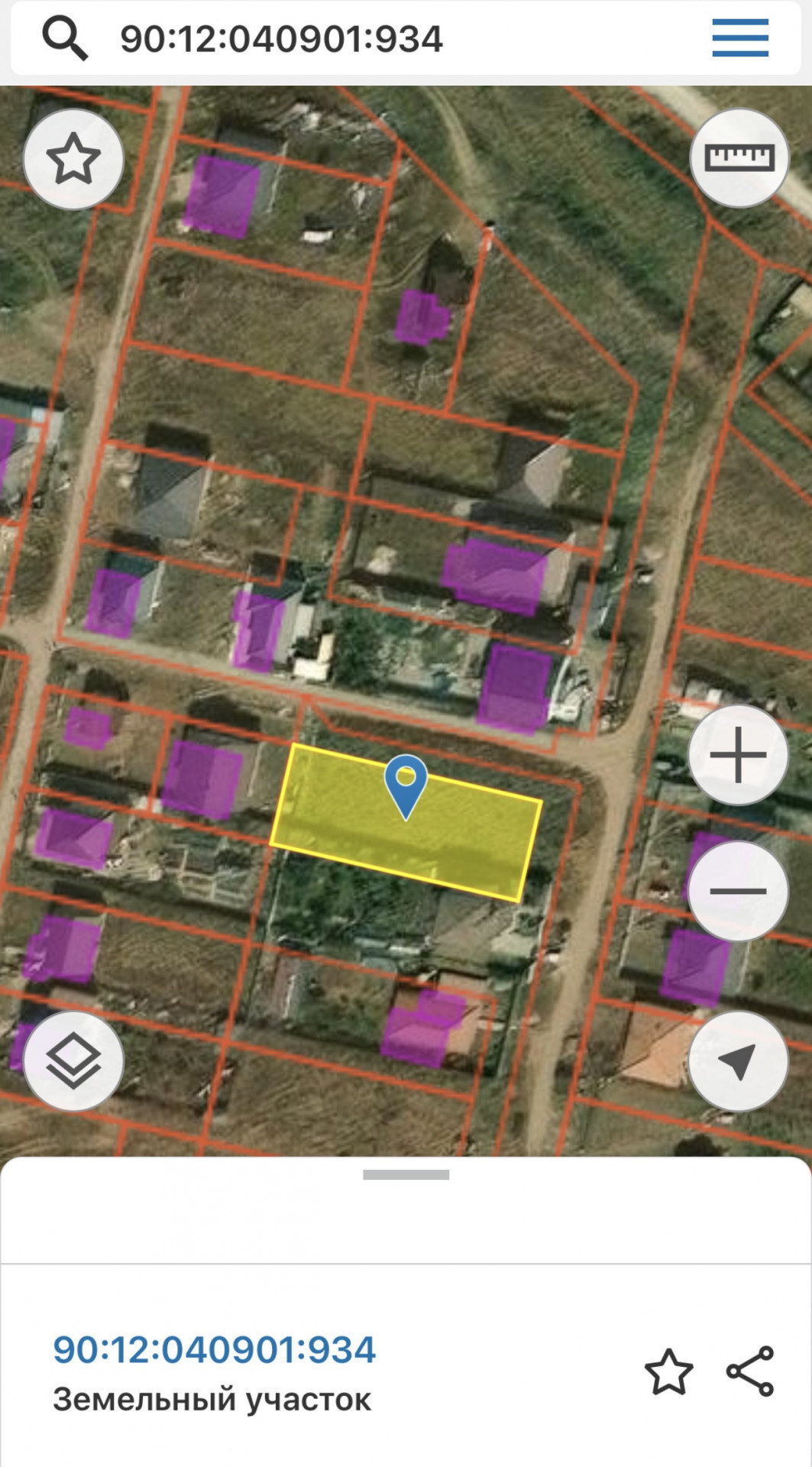The height and width of the screenshot is (1467, 812).
Task: Share this land parcel
Action: point(750,1371)
